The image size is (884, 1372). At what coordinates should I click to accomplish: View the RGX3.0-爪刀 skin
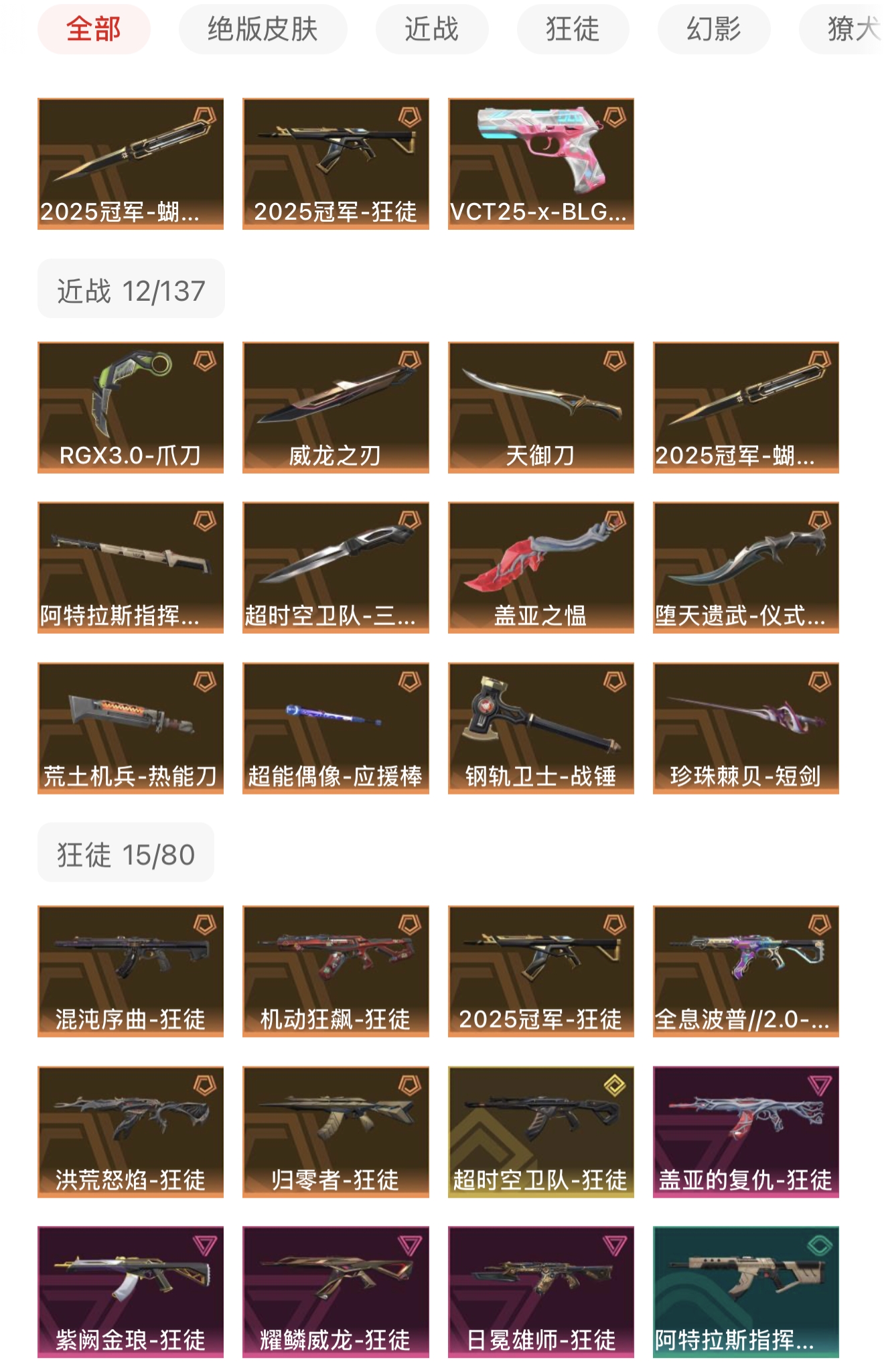[x=131, y=407]
